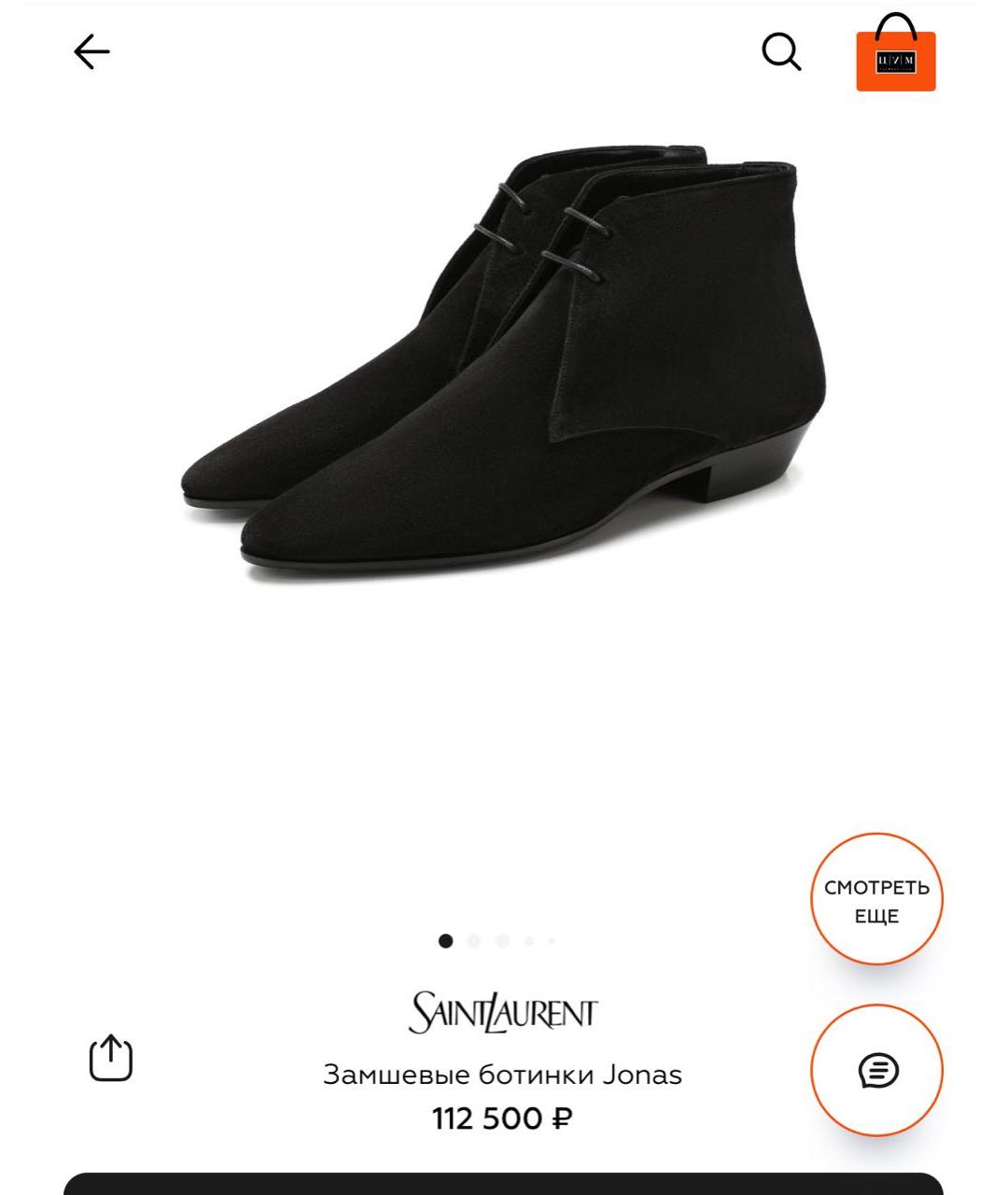
Task: Tap the product title Замшевые ботинки Jonas
Action: (x=504, y=1074)
